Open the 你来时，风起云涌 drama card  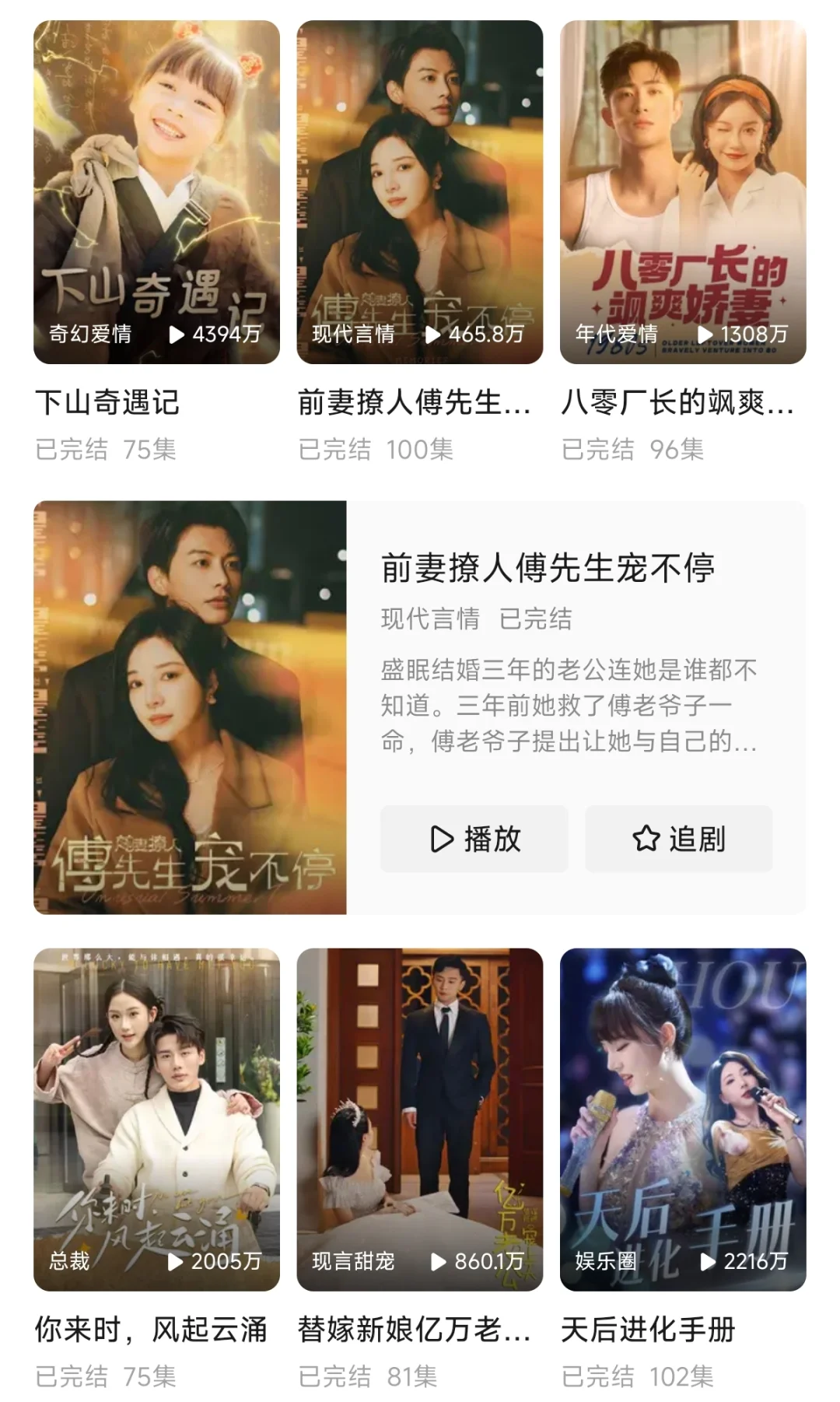[156, 1119]
